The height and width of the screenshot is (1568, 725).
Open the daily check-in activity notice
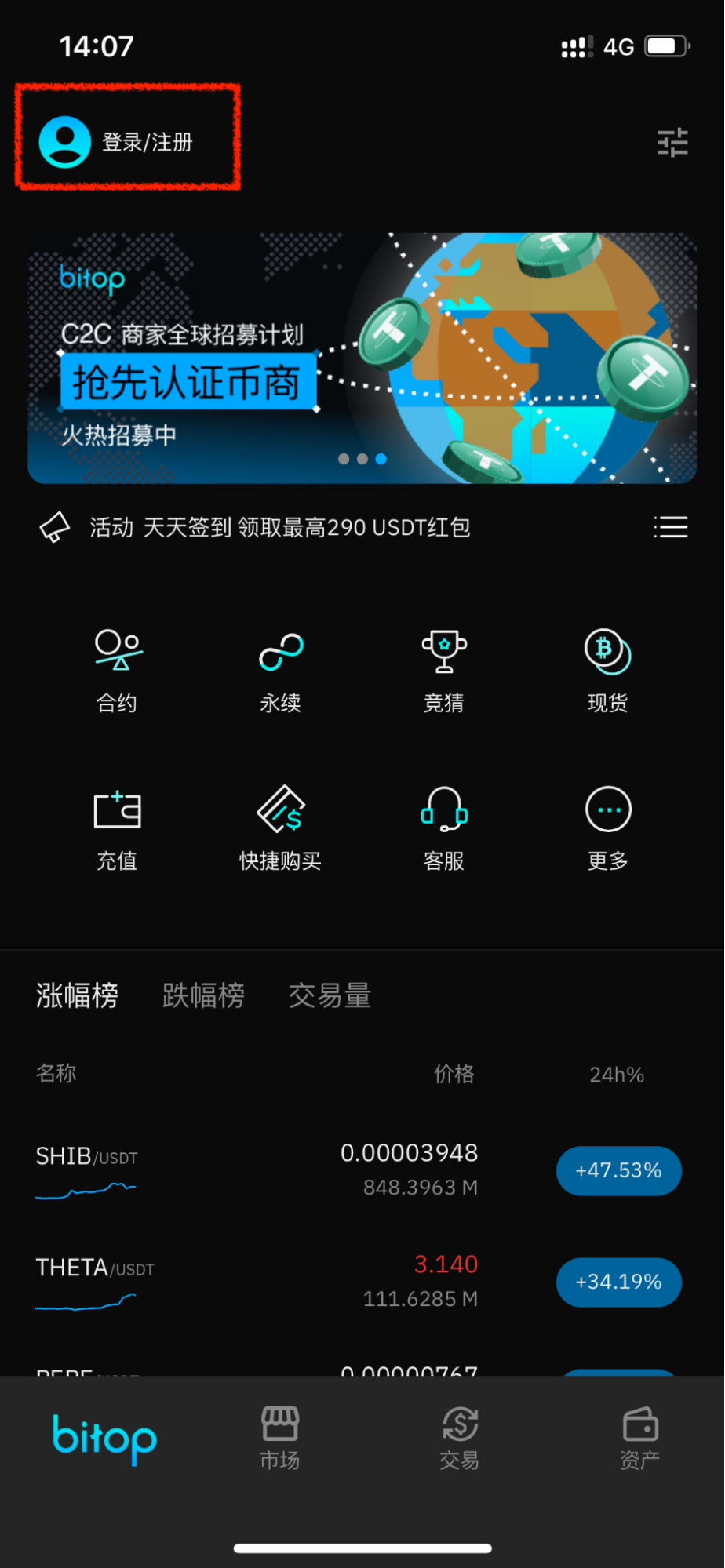[280, 528]
